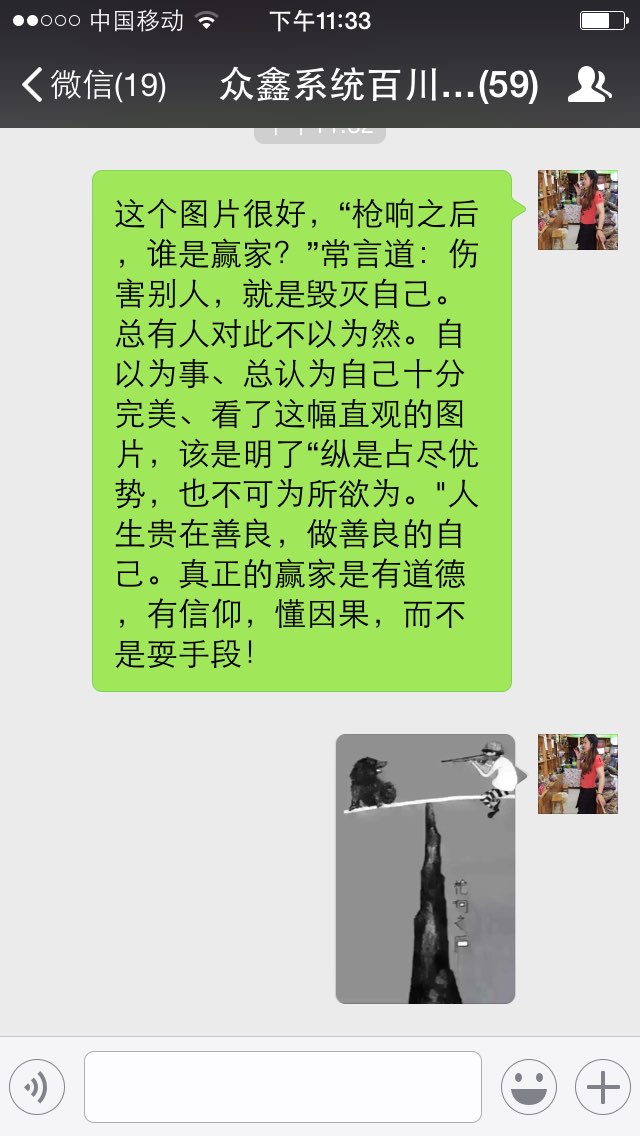Go back to the 微信 chat list
Image resolution: width=640 pixels, height=1136 pixels.
tap(93, 85)
